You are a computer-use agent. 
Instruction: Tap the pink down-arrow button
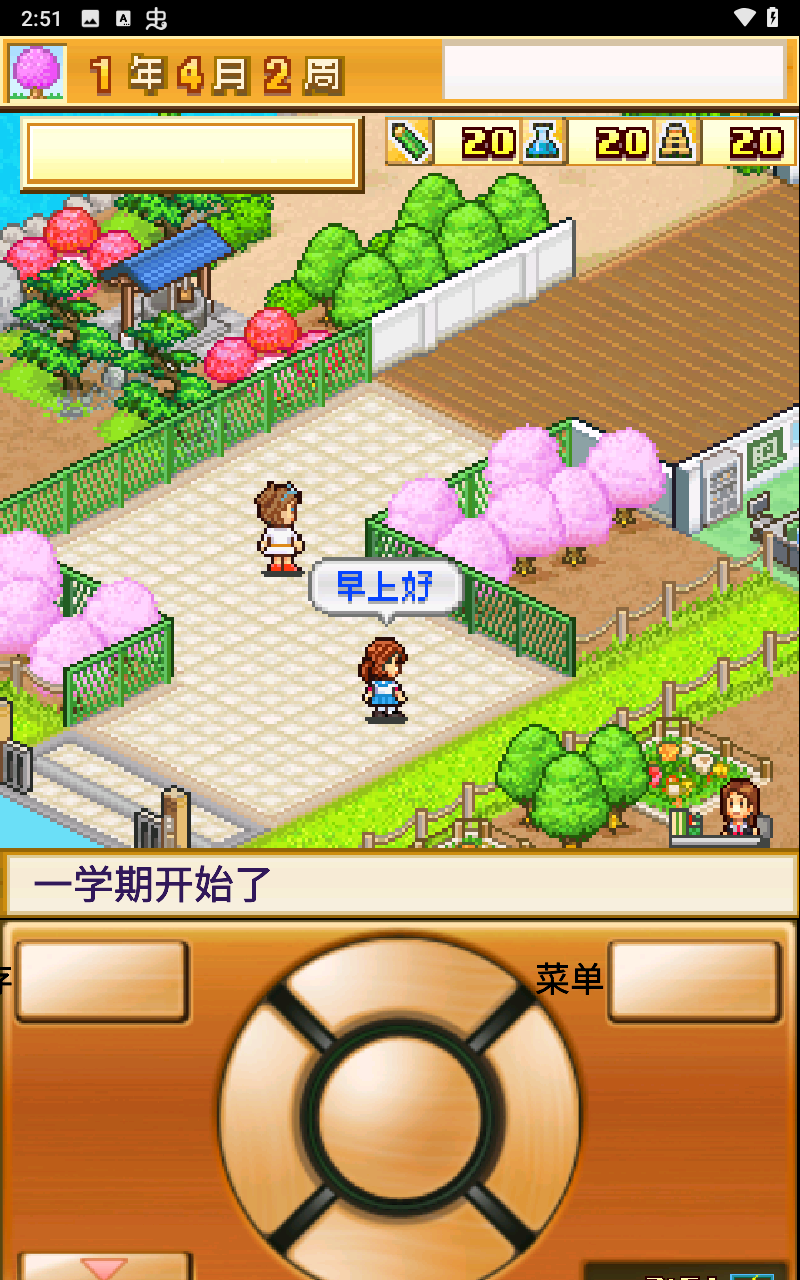point(104,1266)
